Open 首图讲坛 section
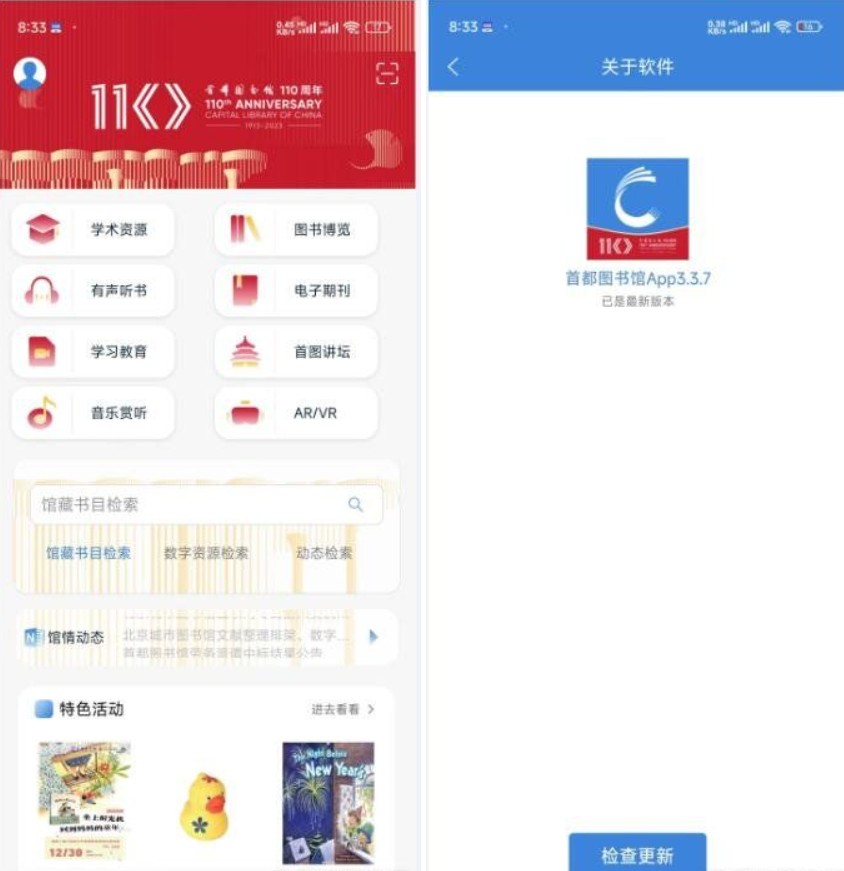Image resolution: width=844 pixels, height=871 pixels. (296, 352)
